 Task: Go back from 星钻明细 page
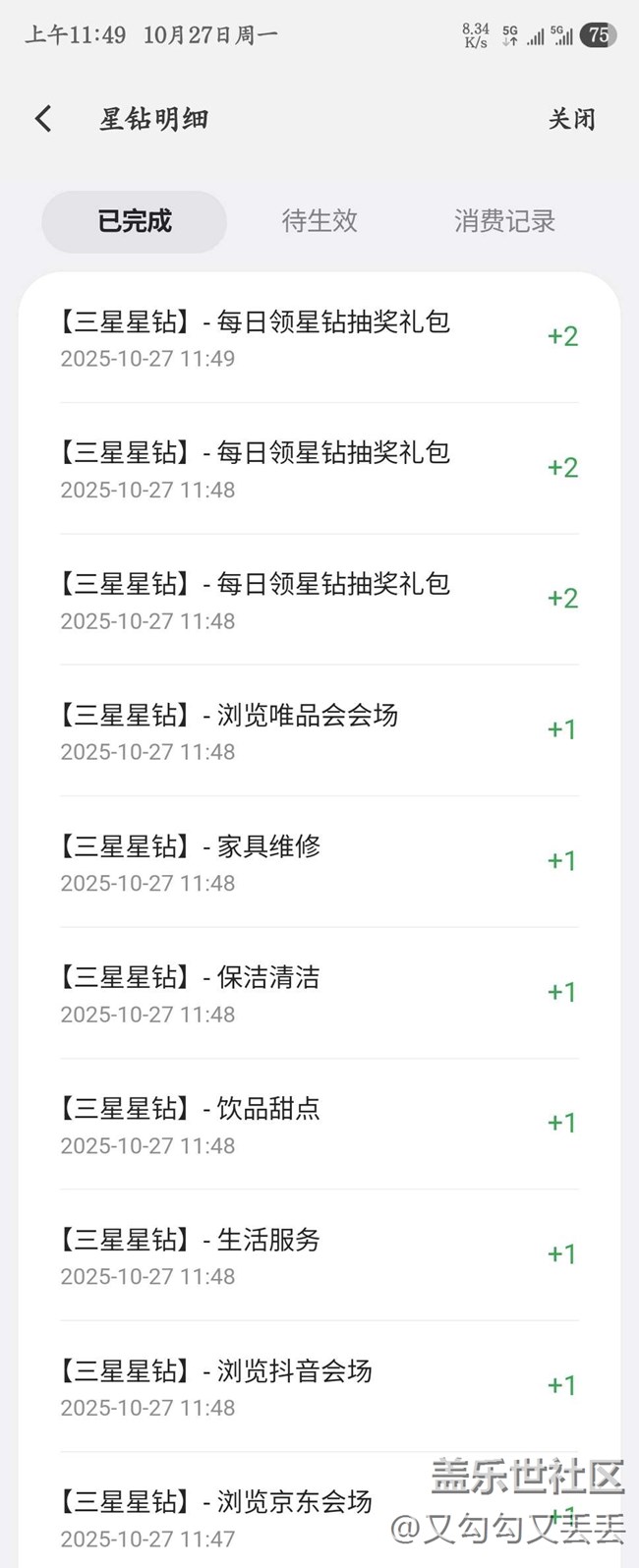43,120
